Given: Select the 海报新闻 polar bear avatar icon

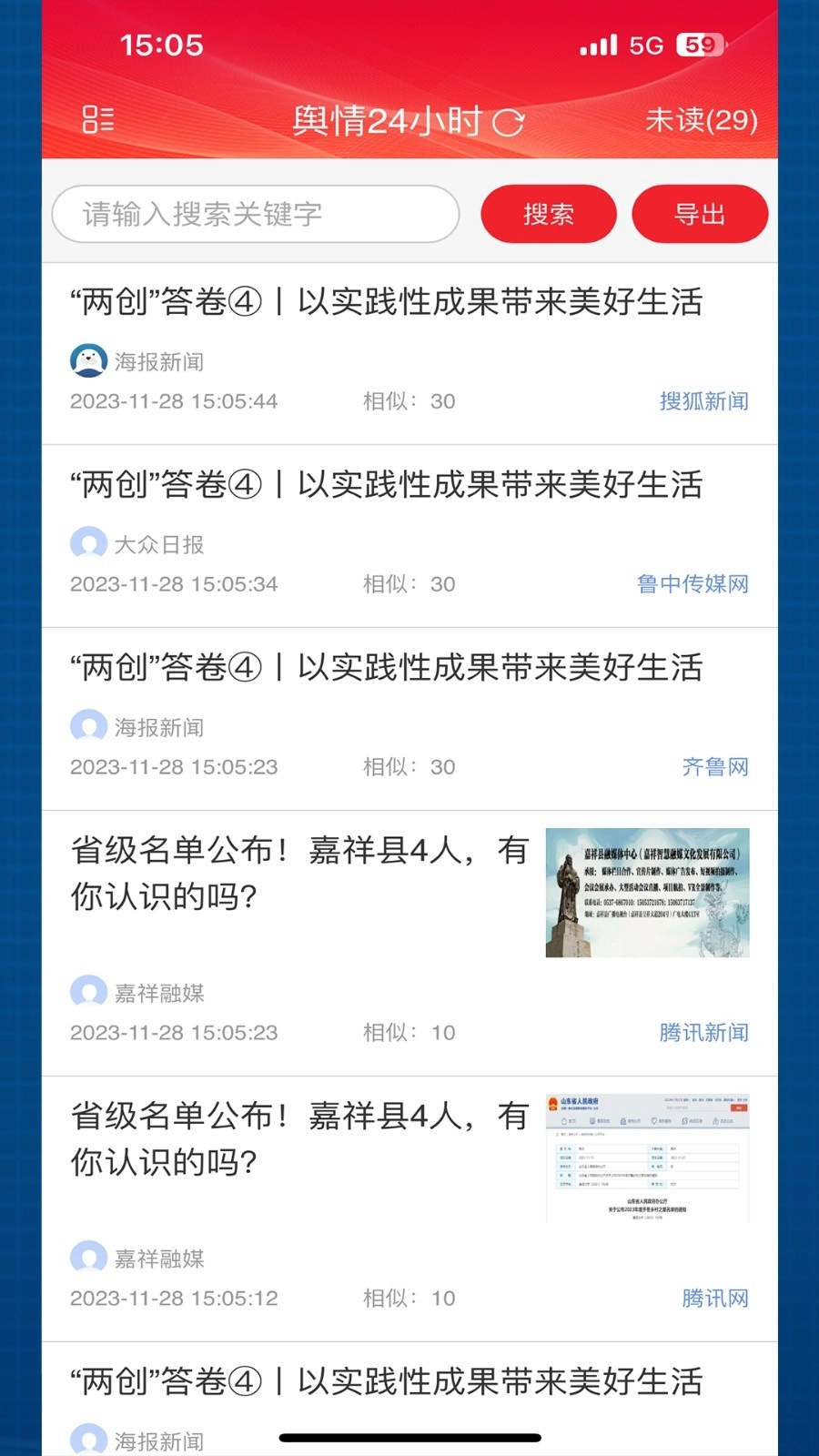Looking at the screenshot, I should tap(86, 360).
